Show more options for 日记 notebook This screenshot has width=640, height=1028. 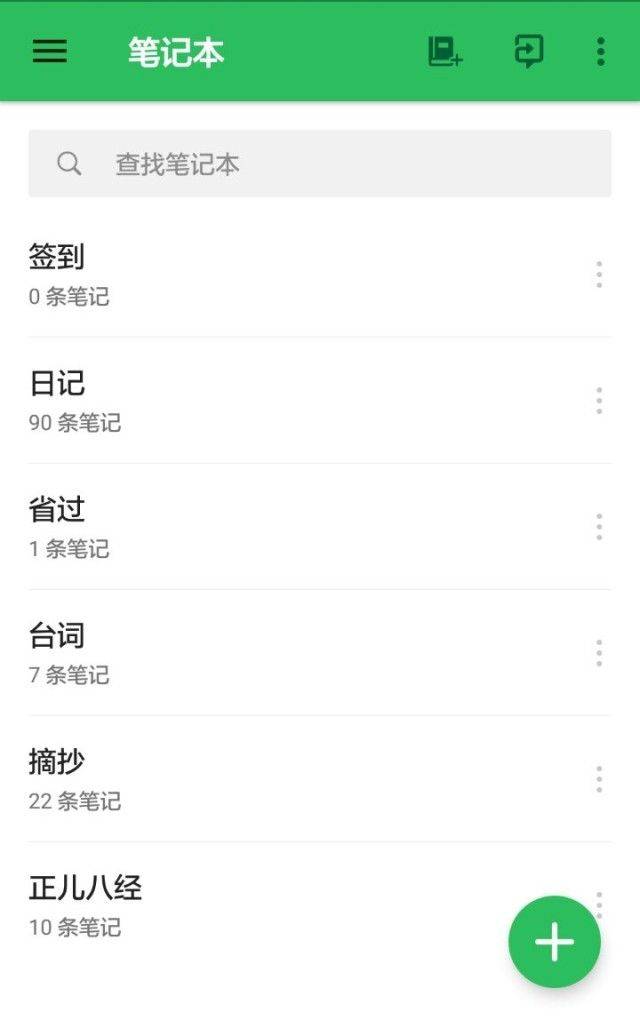tap(599, 400)
